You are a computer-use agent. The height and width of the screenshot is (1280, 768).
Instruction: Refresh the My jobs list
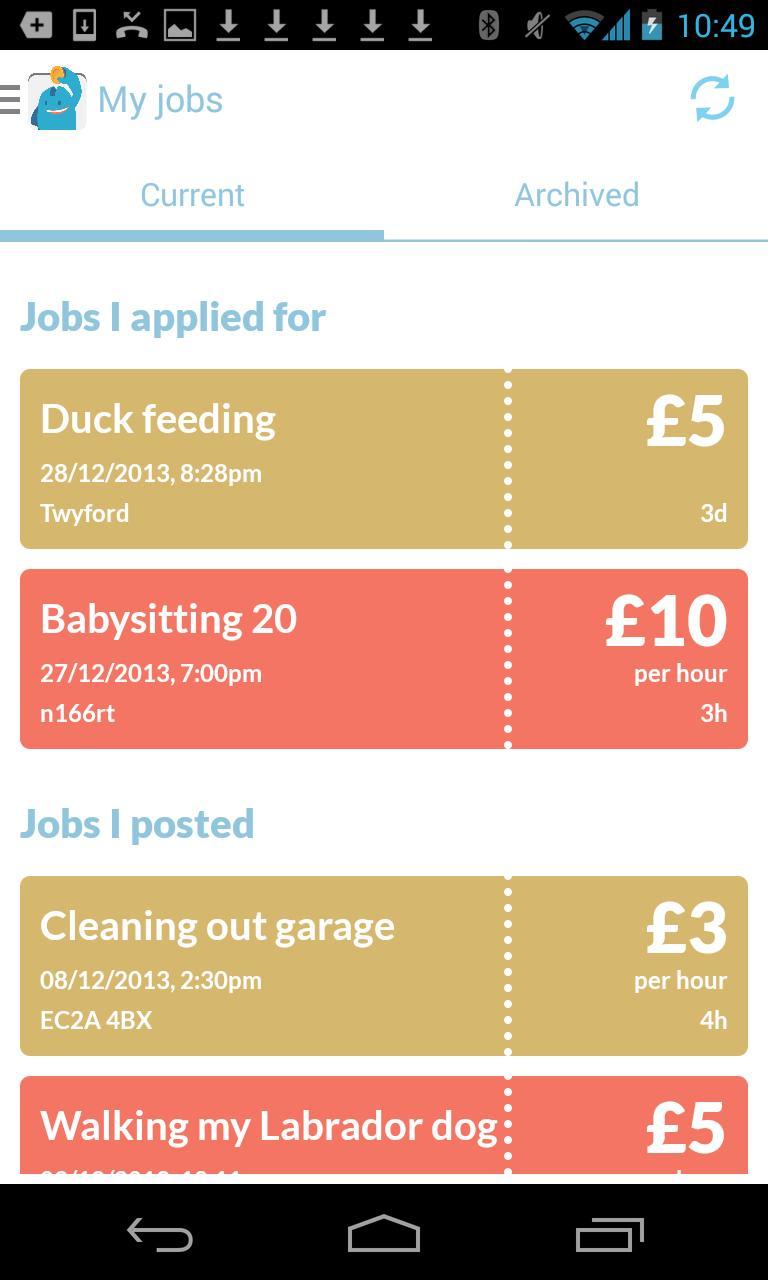click(x=712, y=99)
